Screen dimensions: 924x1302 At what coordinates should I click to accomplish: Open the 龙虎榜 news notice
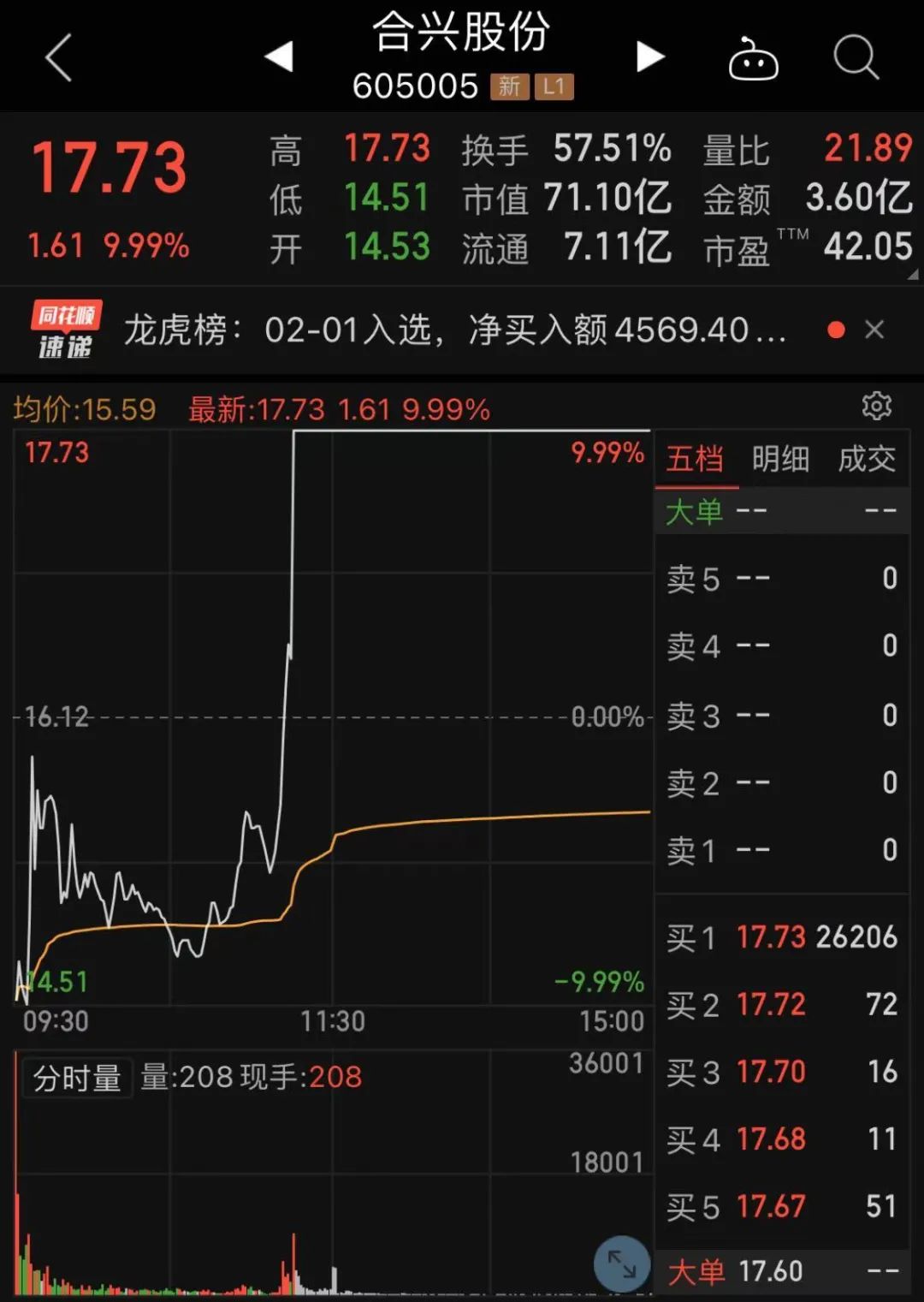pos(453,330)
